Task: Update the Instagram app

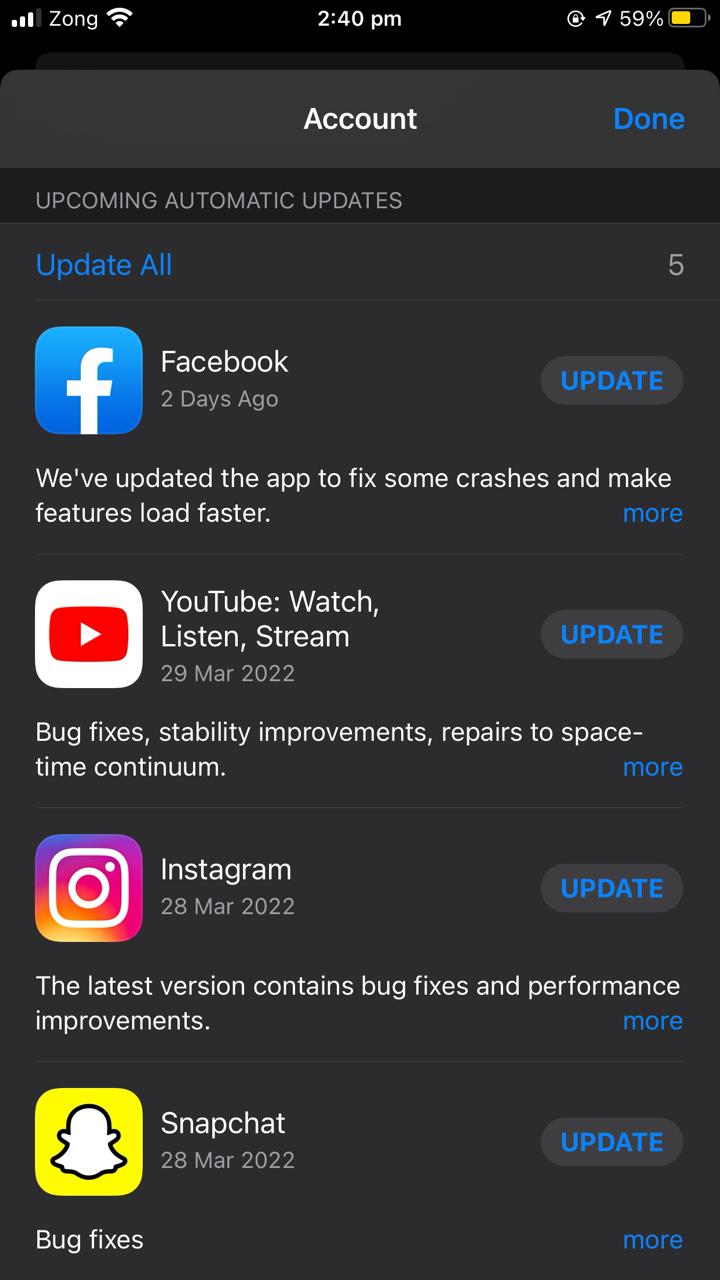Action: point(611,889)
